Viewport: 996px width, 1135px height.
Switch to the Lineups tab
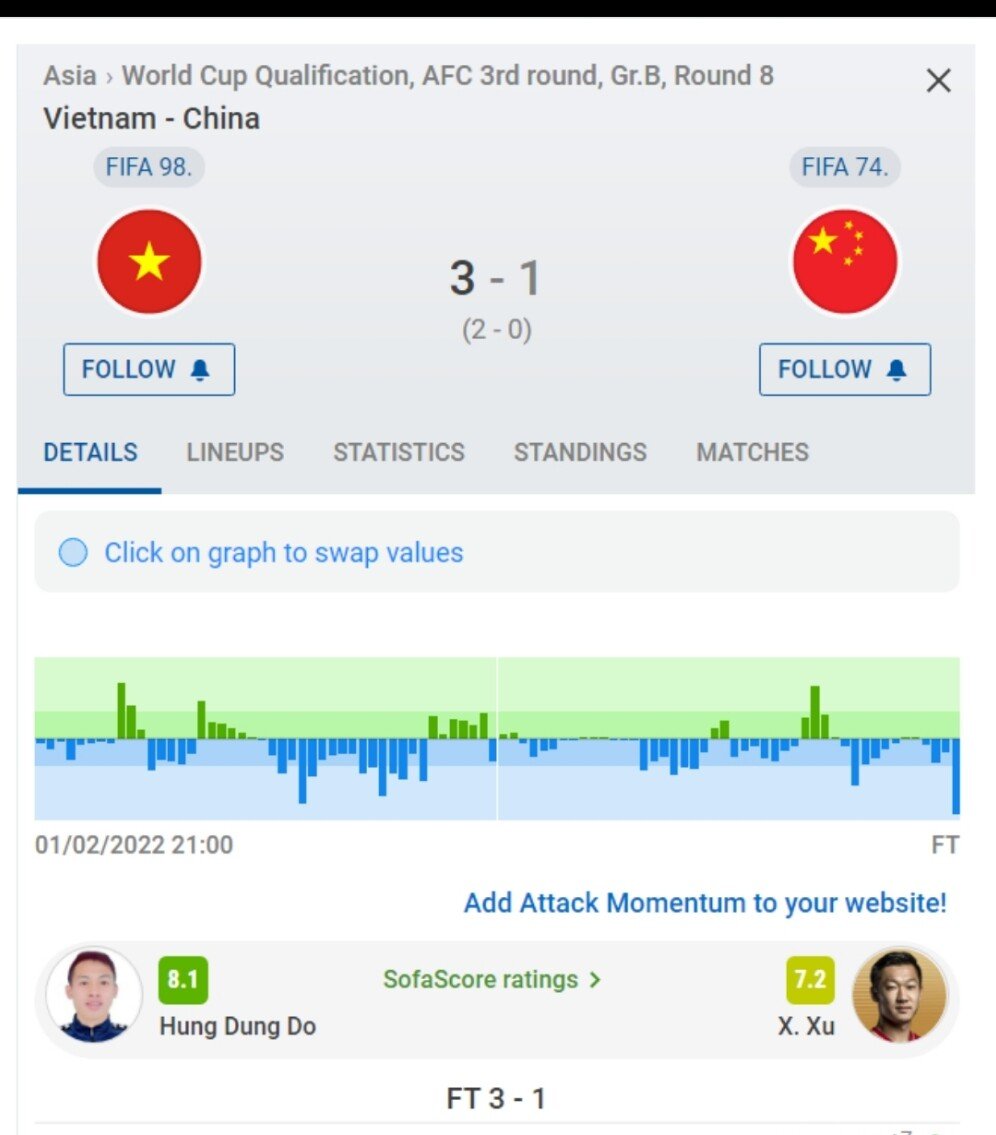[235, 452]
